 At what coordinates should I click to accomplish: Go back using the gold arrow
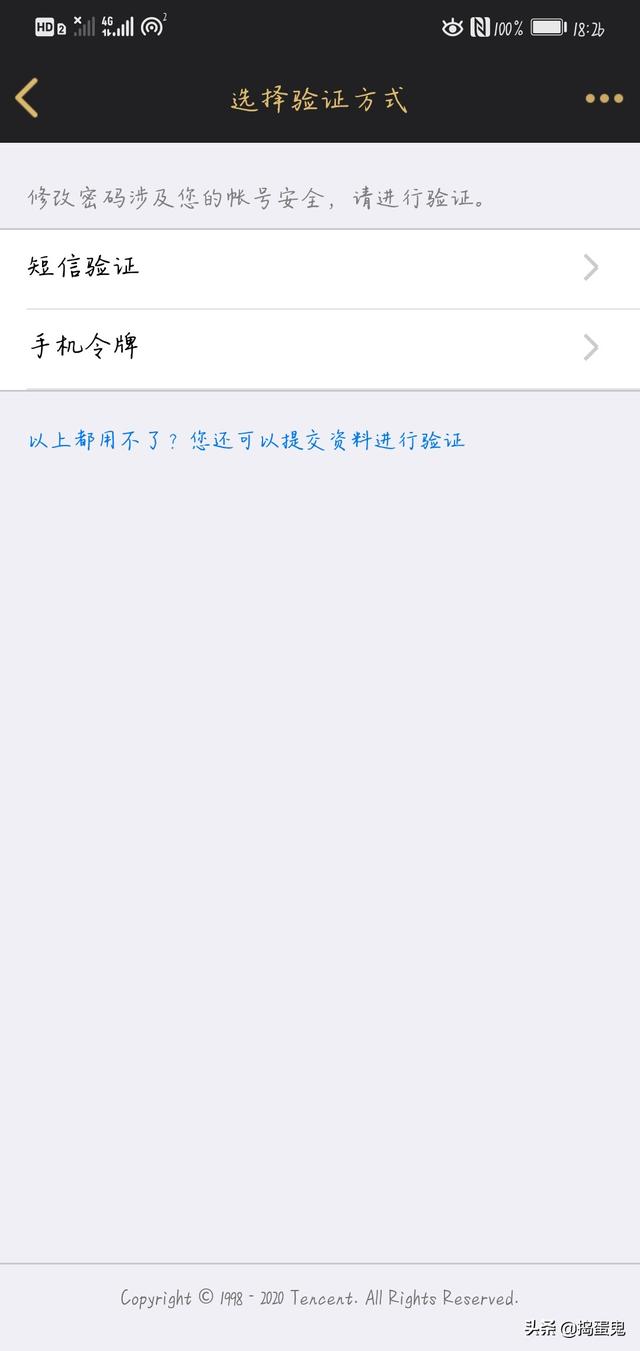tap(27, 98)
